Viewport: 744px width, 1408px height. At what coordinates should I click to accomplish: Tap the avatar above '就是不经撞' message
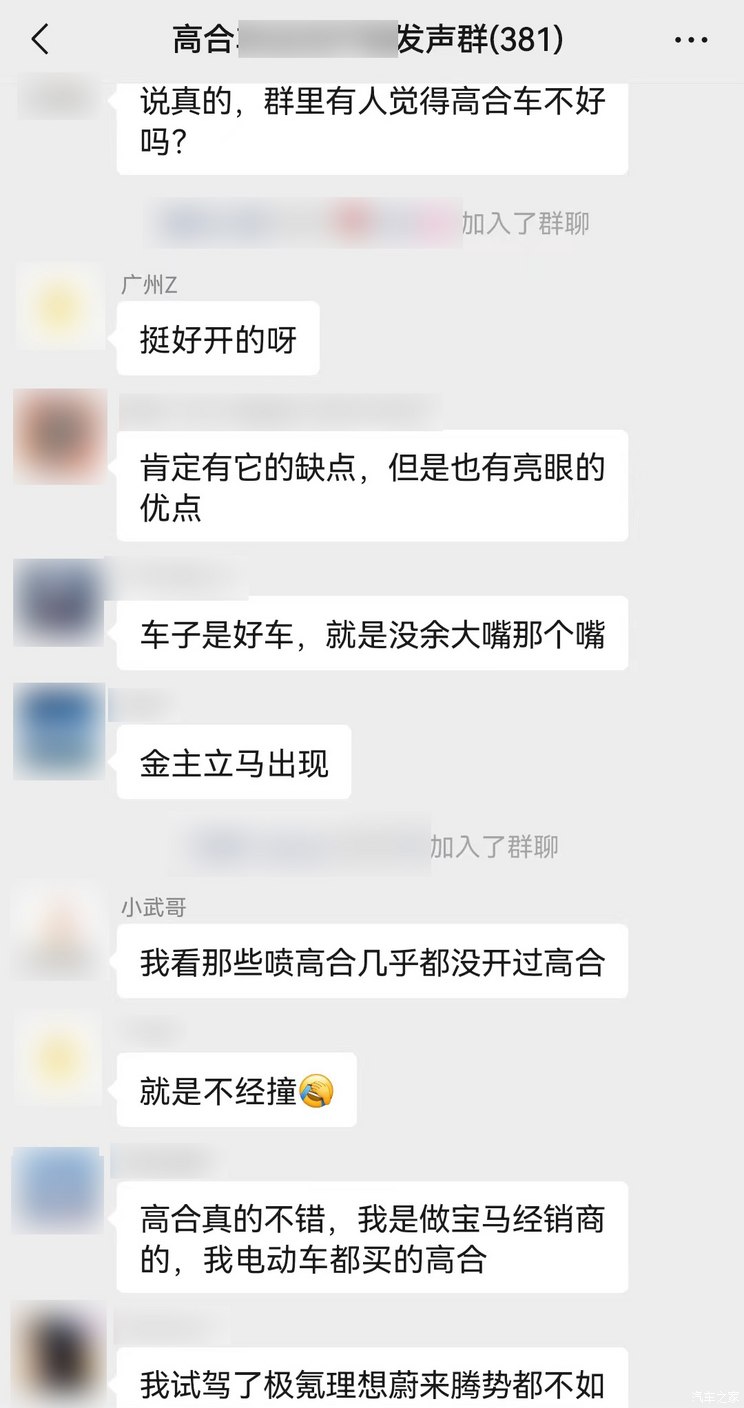pos(58,1060)
